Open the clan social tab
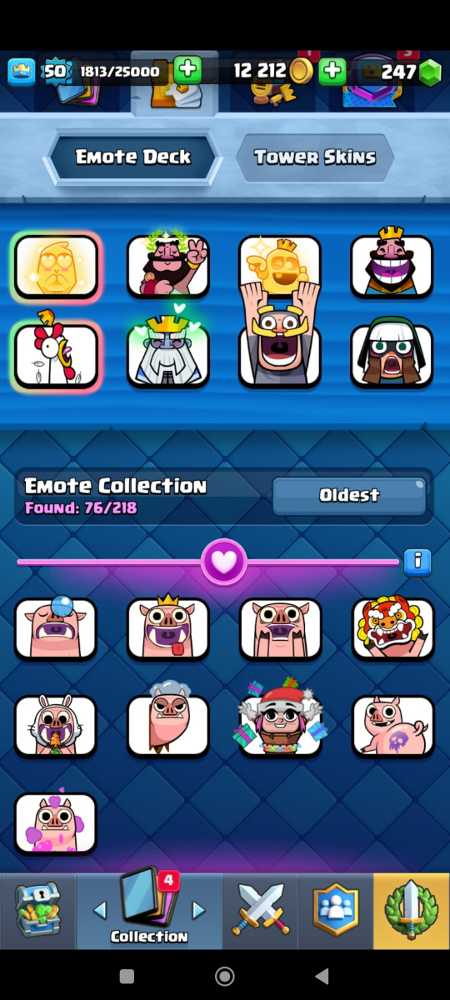This screenshot has width=450, height=1000. pos(336,911)
